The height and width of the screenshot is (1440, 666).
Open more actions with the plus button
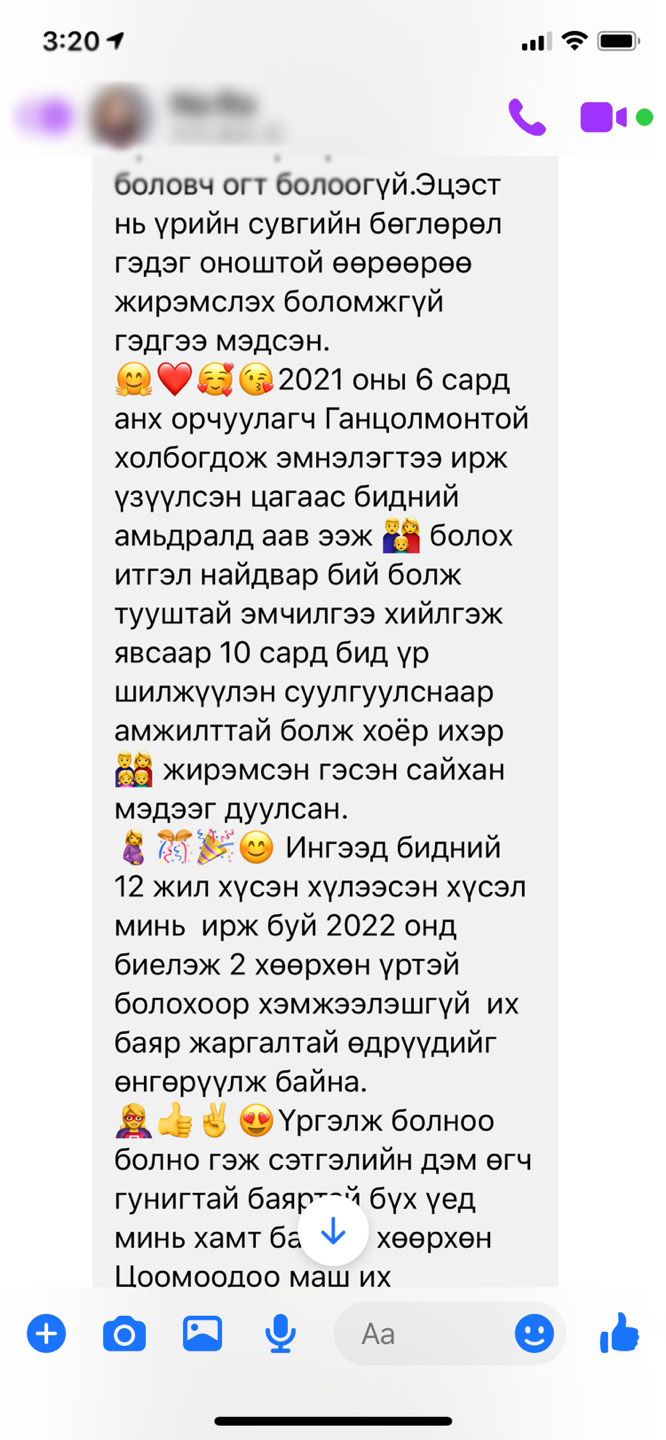[x=46, y=1333]
